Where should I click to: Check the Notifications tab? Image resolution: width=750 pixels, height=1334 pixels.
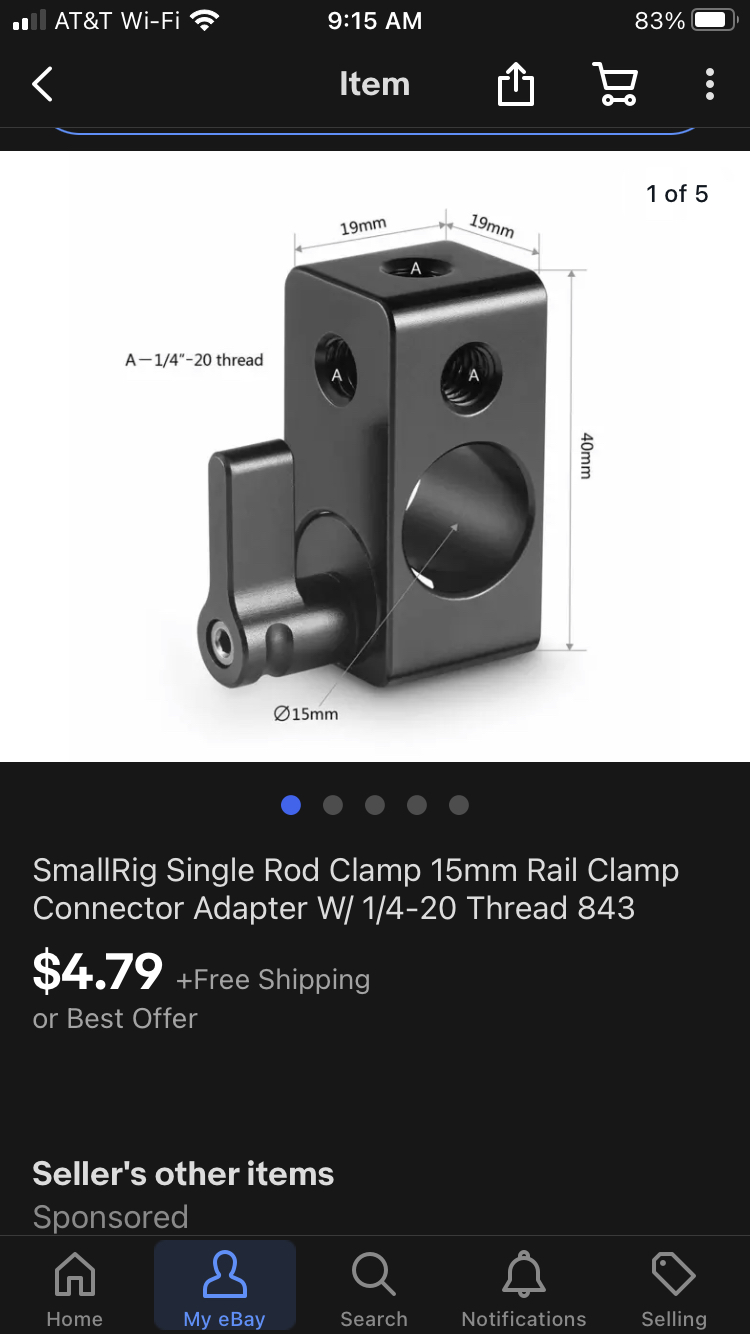(x=524, y=1289)
